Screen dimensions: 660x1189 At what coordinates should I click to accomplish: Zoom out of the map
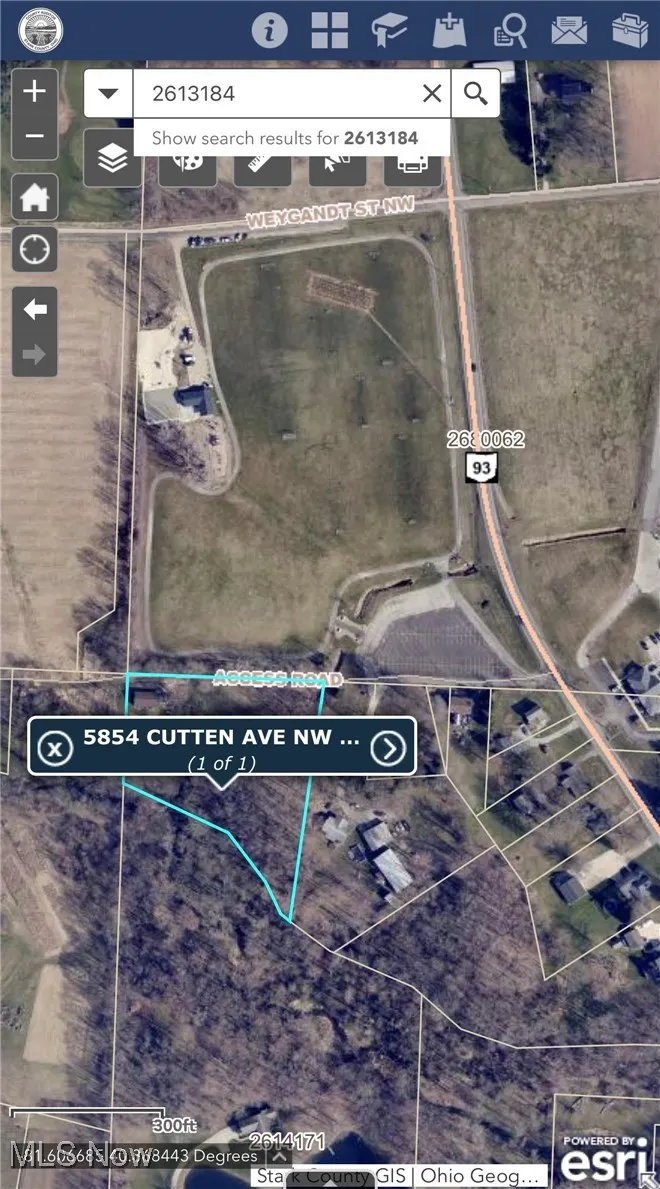34,136
